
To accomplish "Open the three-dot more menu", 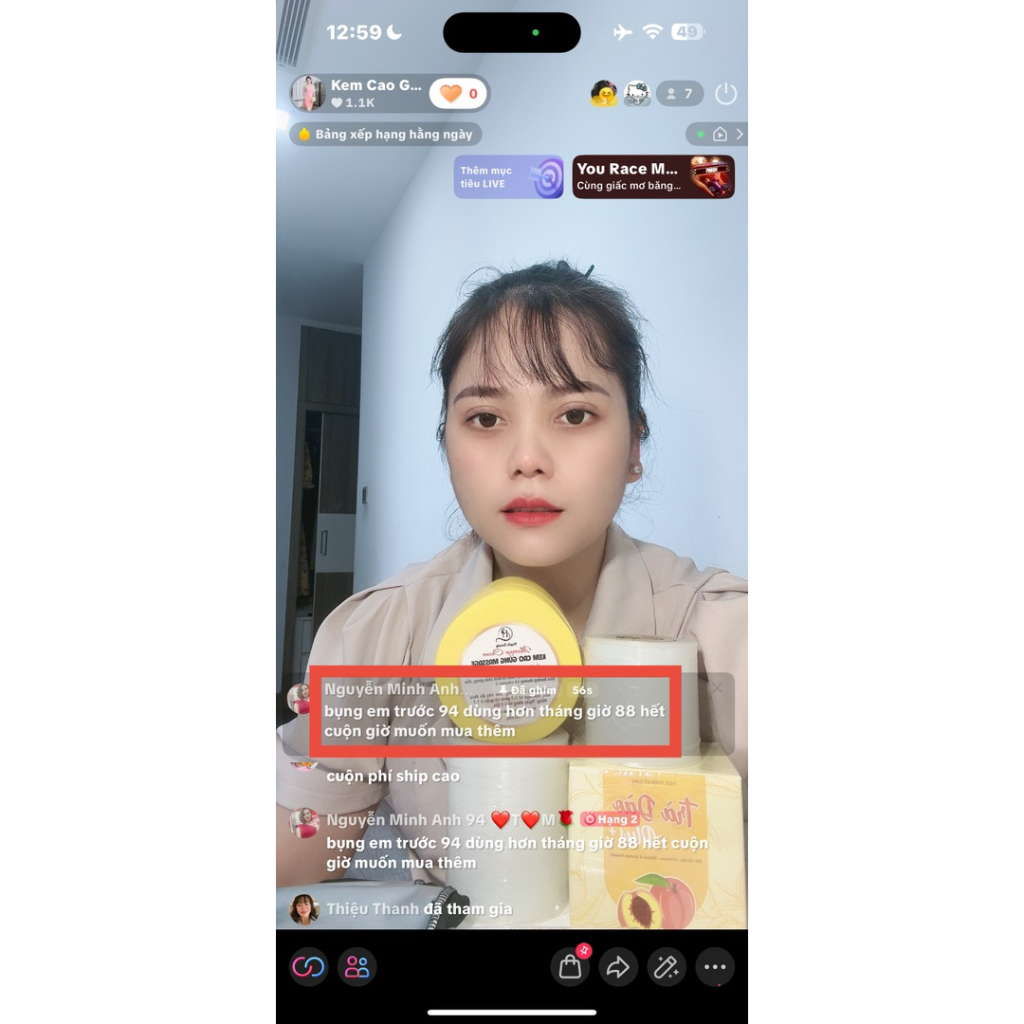I will [714, 967].
